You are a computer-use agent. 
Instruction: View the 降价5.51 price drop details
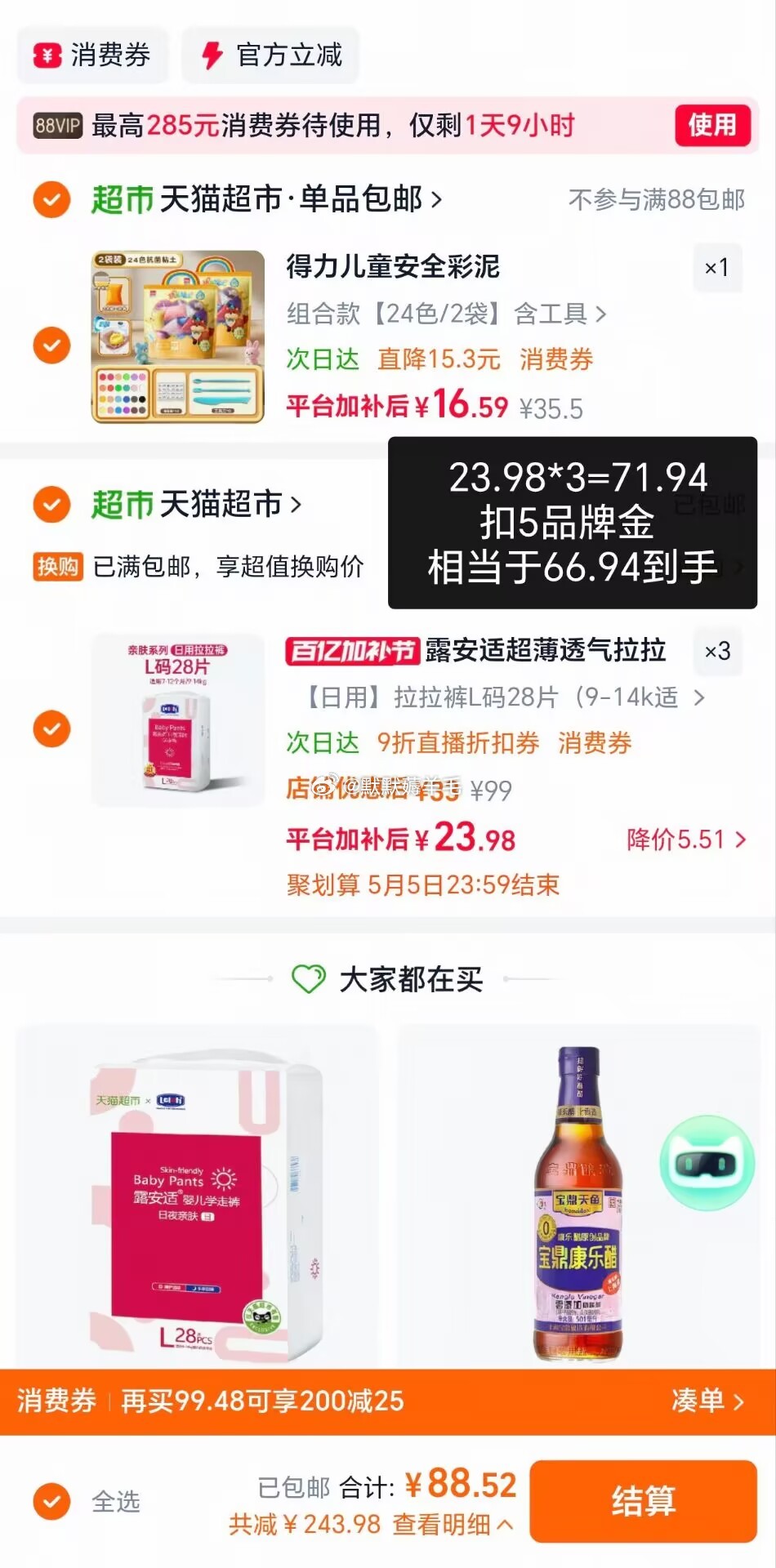pos(685,840)
